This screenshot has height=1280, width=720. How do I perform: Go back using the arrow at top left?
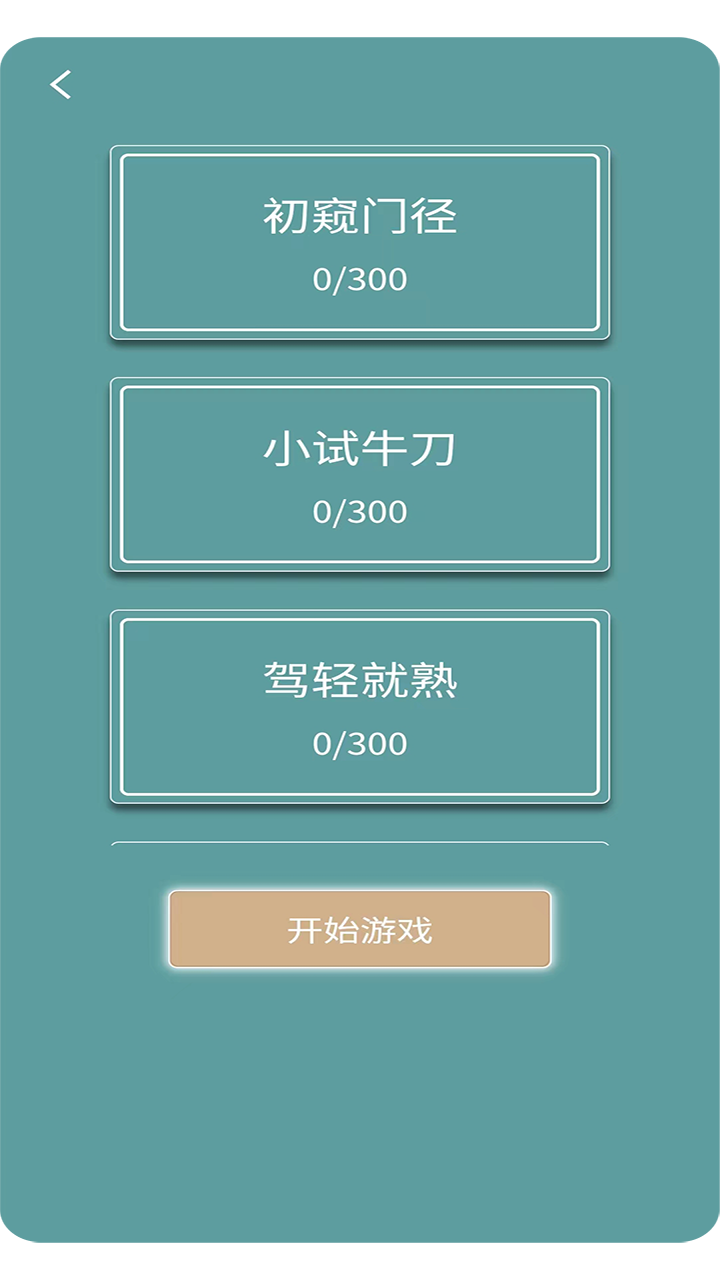62,84
